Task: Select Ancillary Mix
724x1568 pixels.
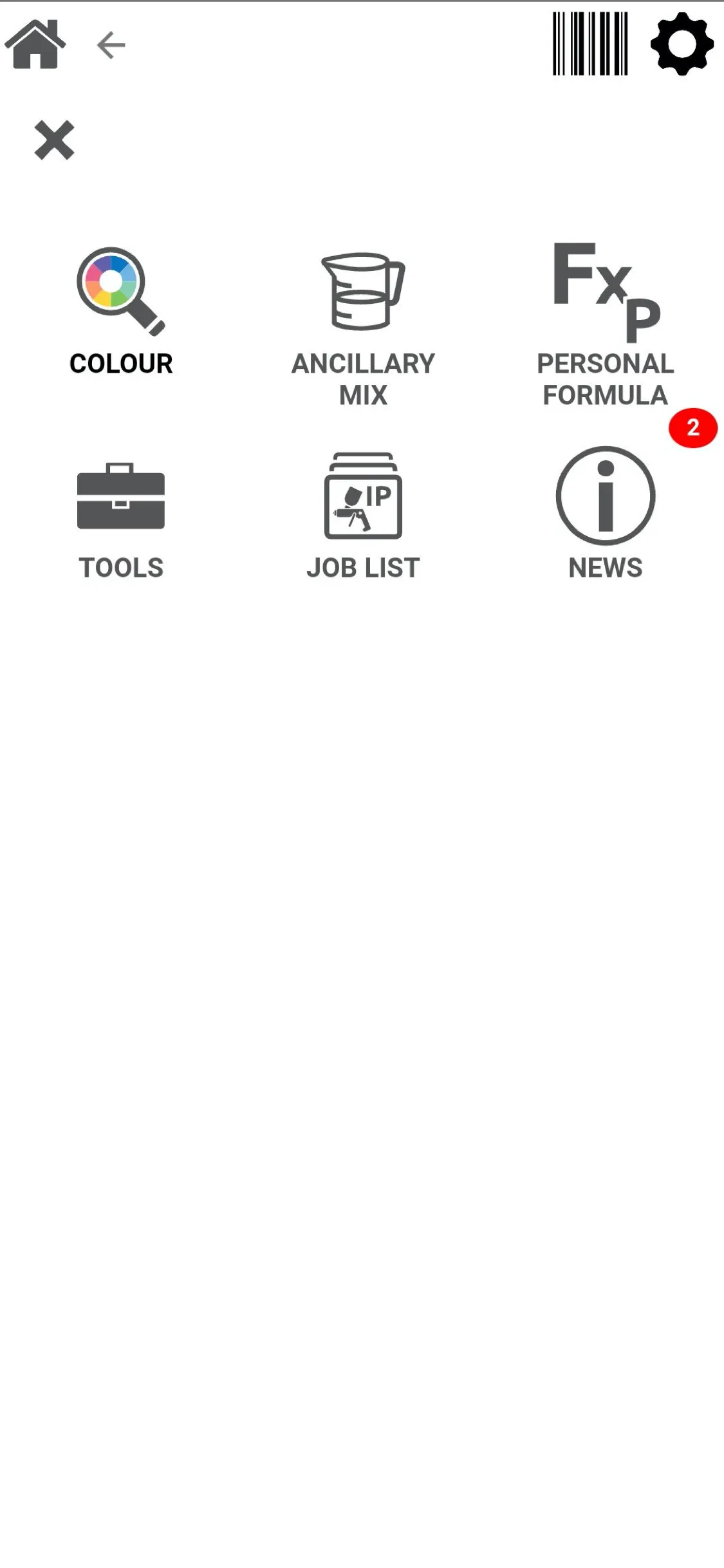Action: click(363, 327)
